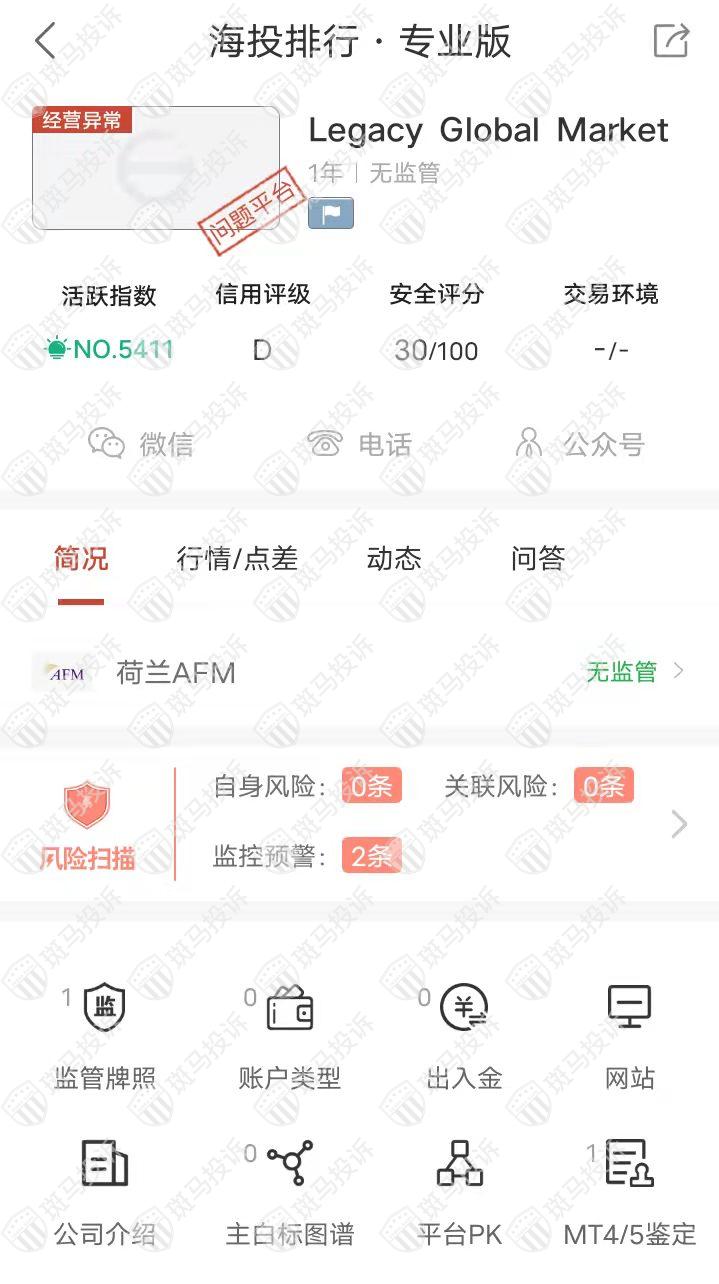Screen dimensions: 719x1284
Task: View 公司介绍
Action: point(105,1190)
